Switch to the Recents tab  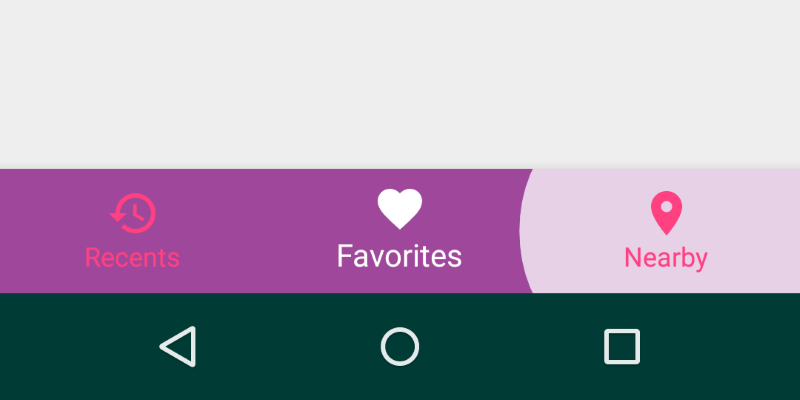(x=132, y=231)
